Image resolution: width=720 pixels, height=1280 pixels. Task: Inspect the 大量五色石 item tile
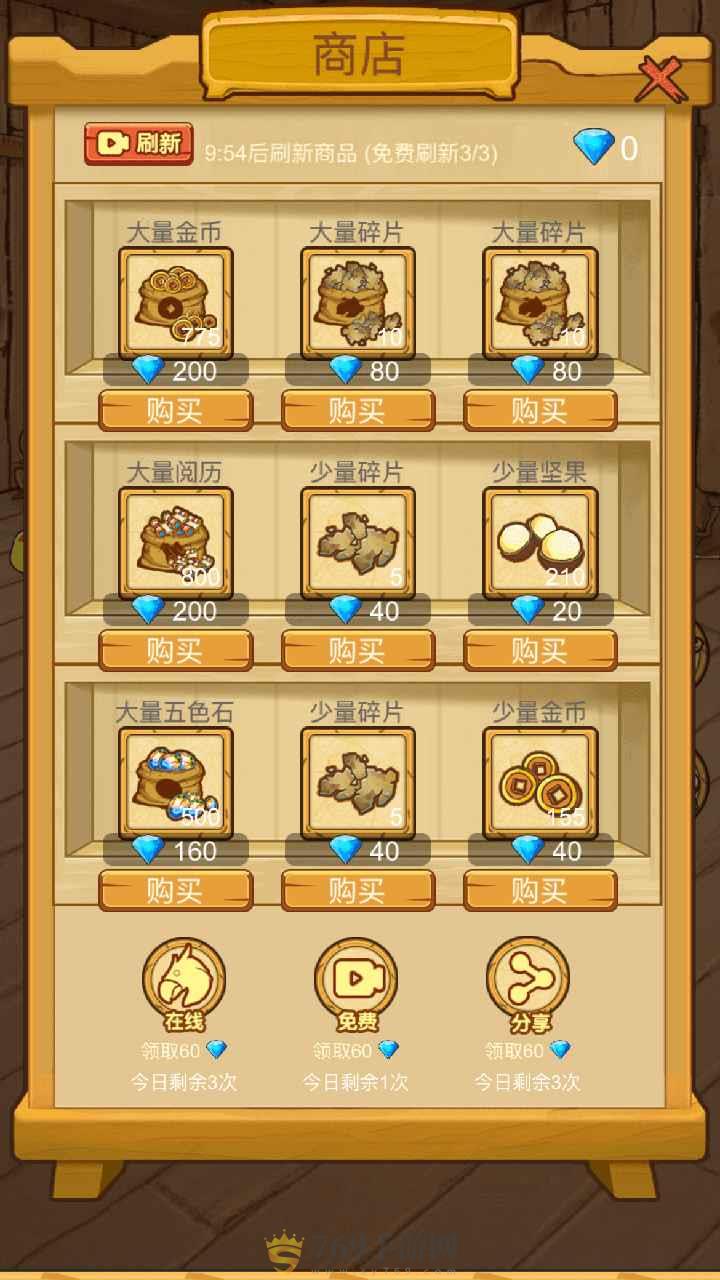(x=176, y=783)
